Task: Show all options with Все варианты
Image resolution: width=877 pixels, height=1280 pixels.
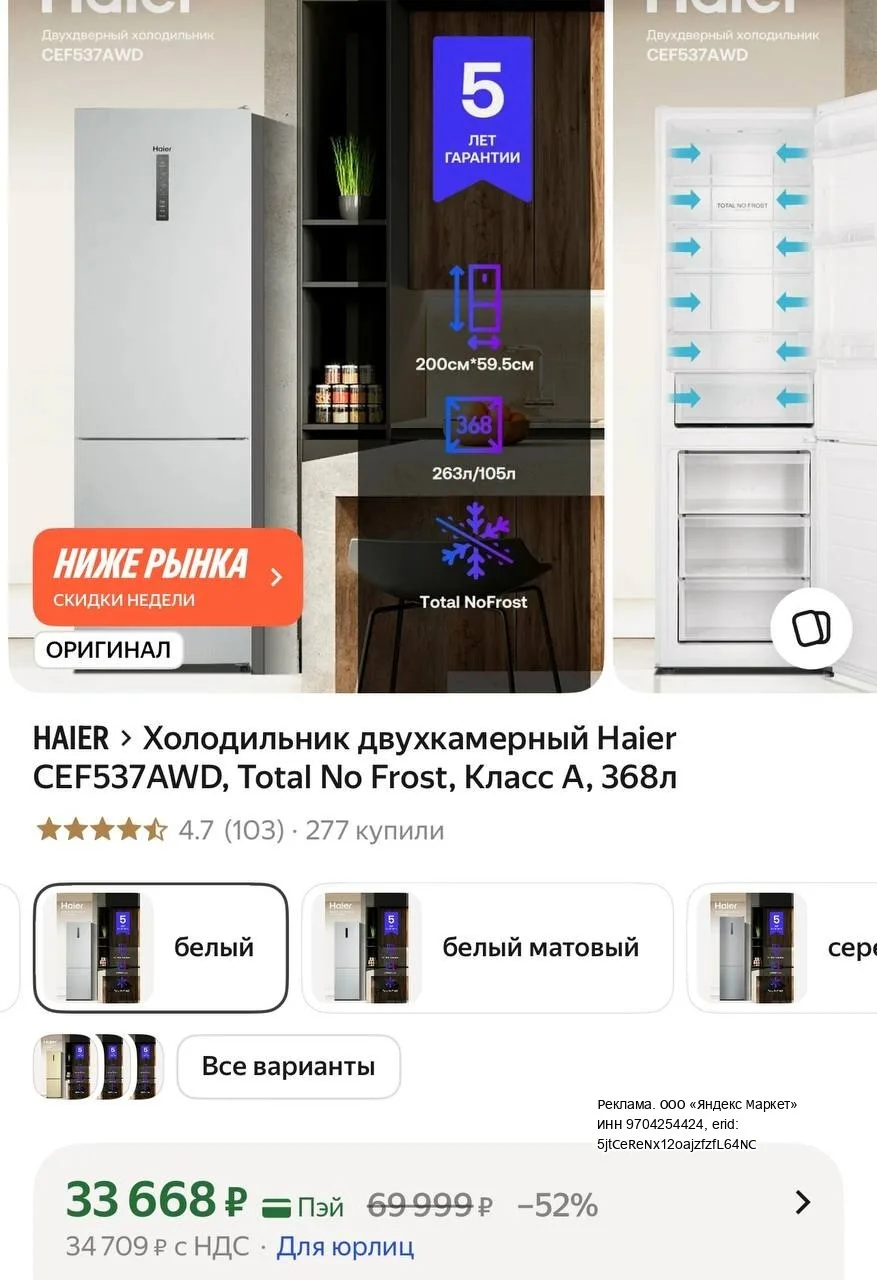Action: (x=289, y=1066)
